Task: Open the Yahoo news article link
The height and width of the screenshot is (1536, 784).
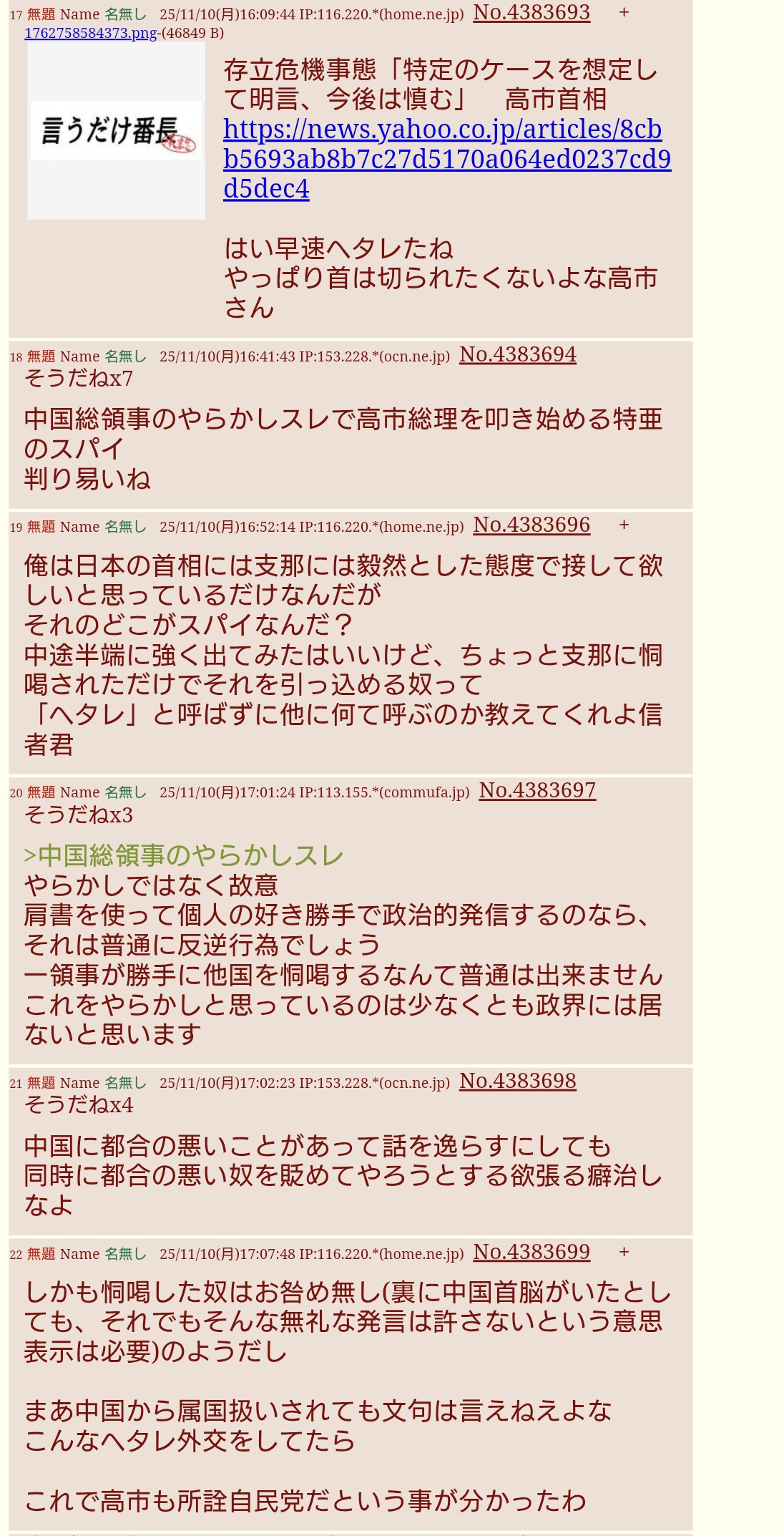Action: tap(446, 158)
